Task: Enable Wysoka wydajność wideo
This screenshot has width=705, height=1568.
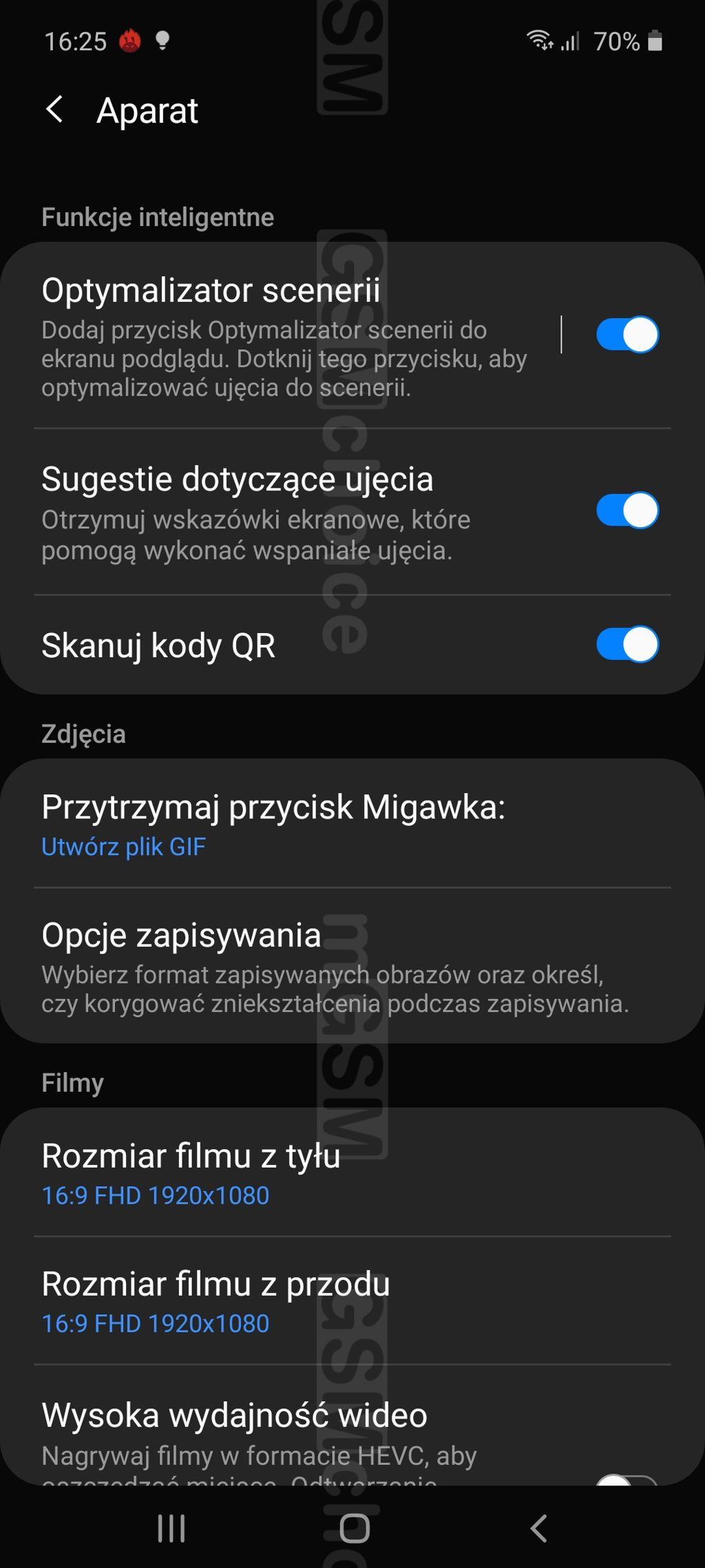Action: point(627,1481)
